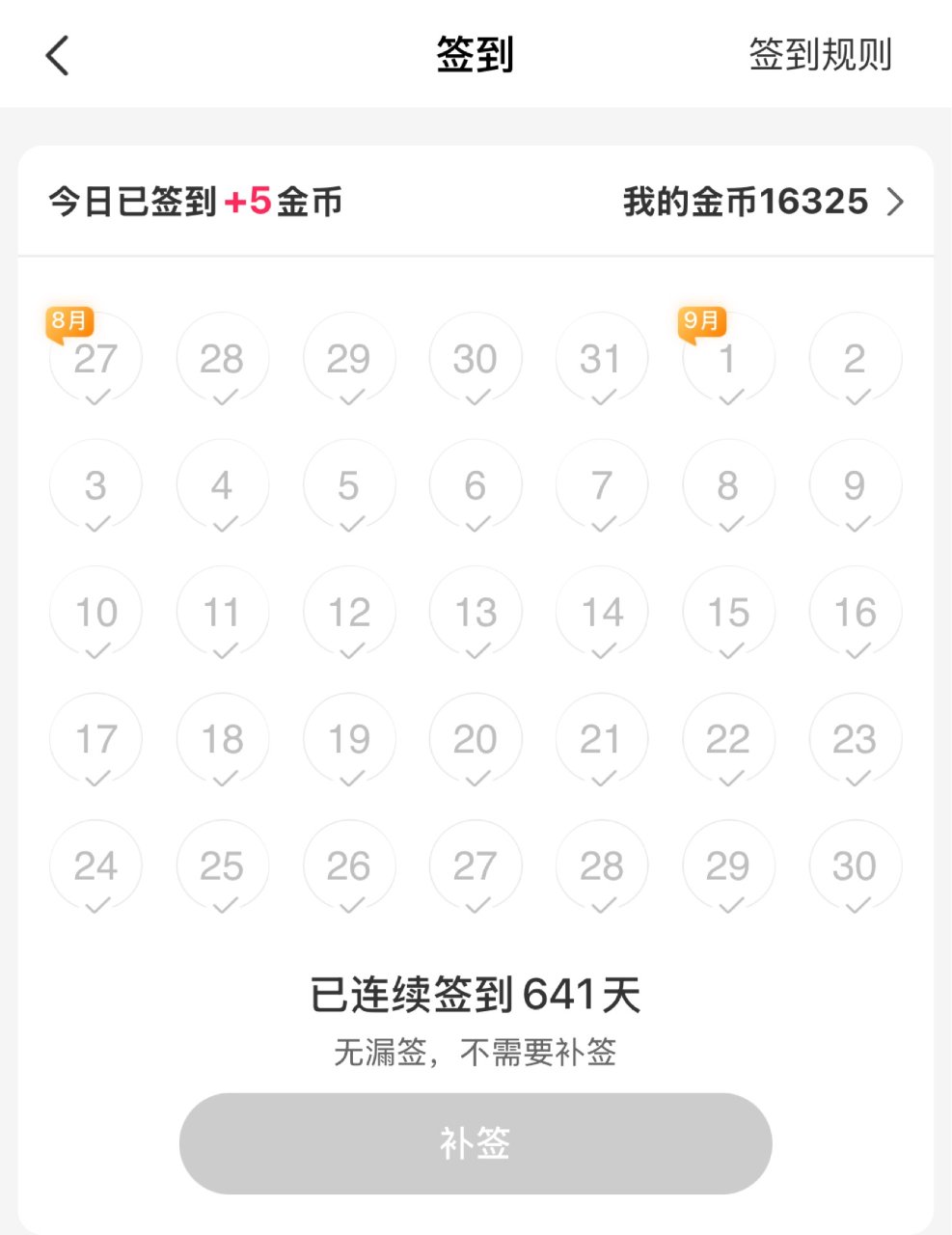Select the September 1 date circle
This screenshot has height=1235, width=952.
[x=728, y=358]
